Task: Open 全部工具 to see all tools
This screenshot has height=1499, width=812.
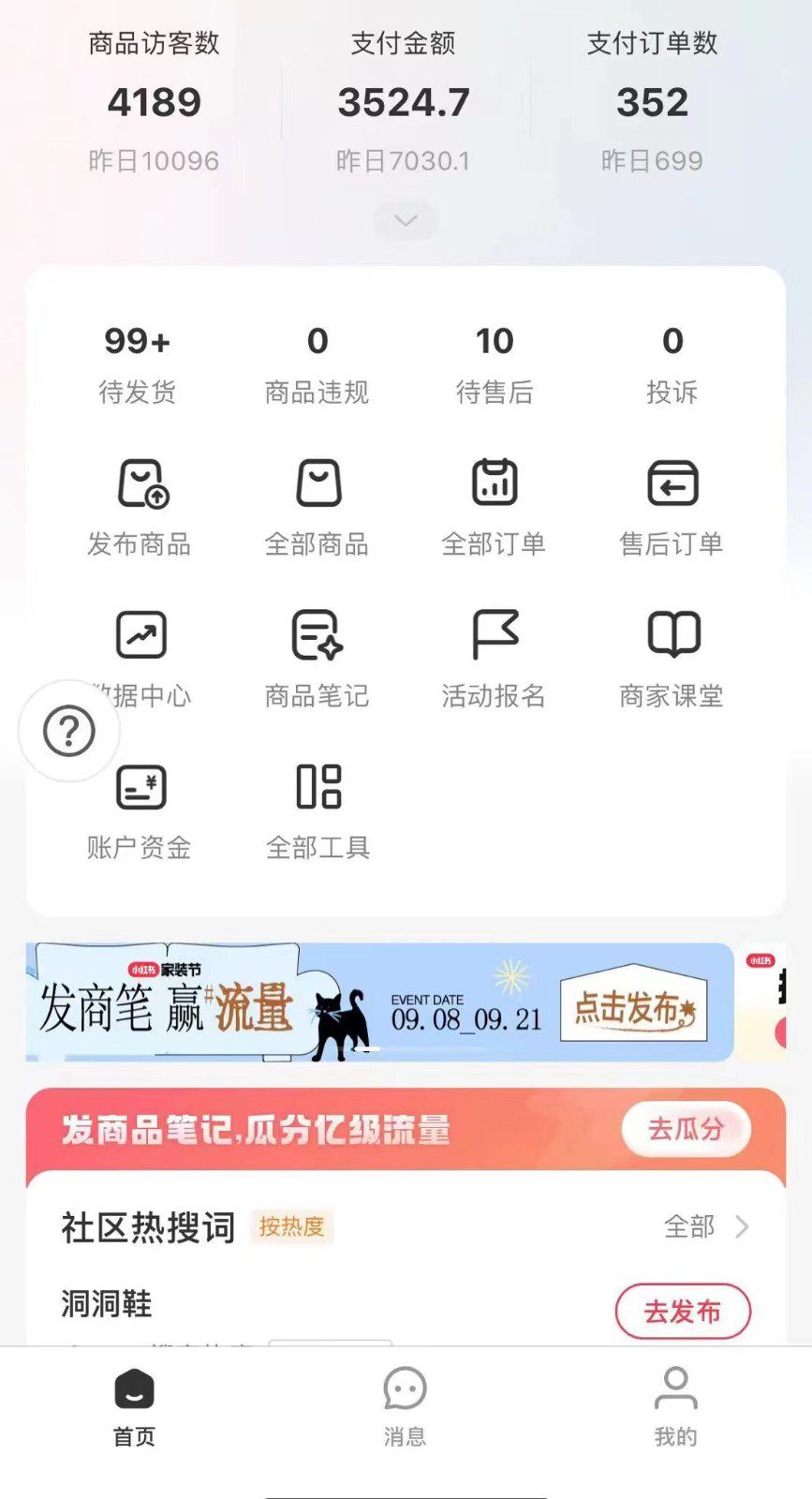Action: (x=318, y=809)
